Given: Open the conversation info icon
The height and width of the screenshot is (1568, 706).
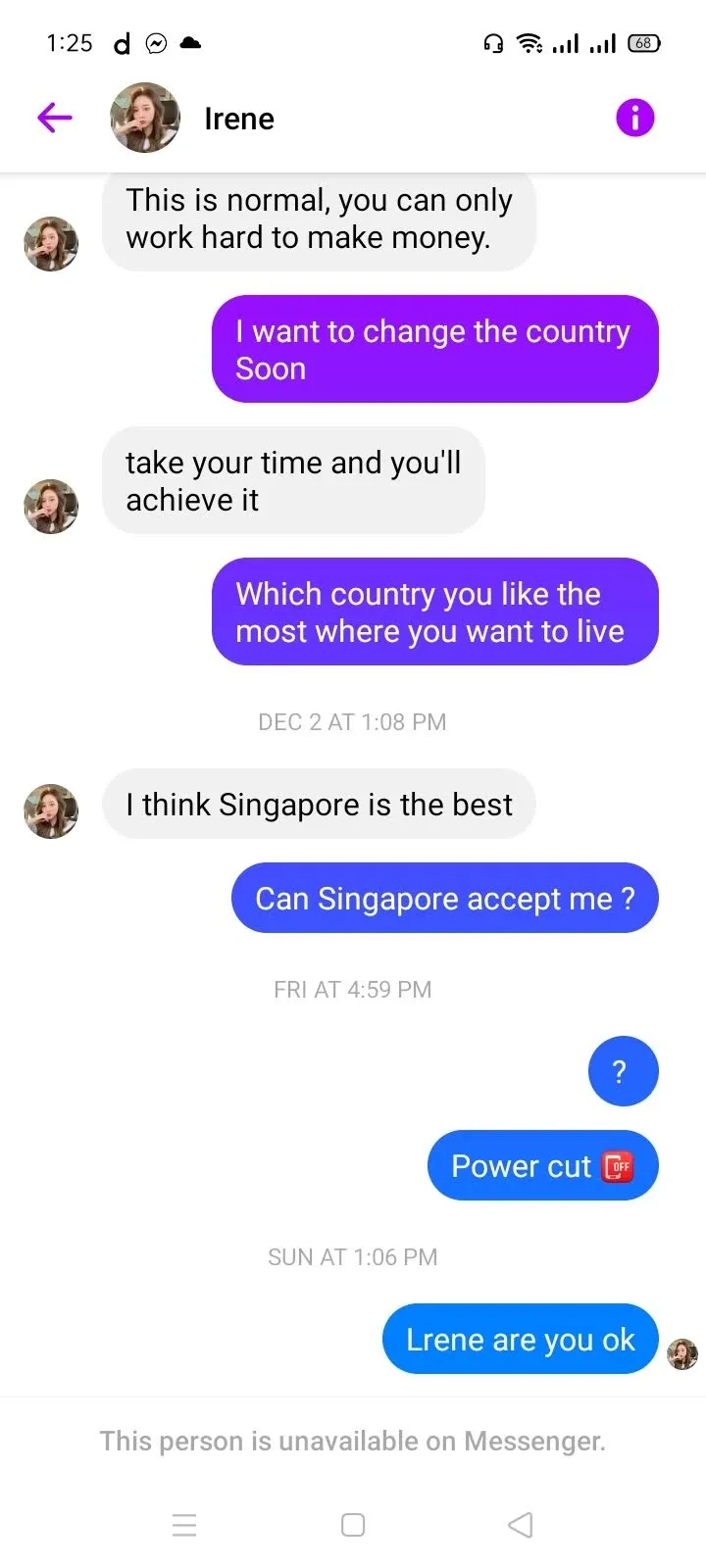Looking at the screenshot, I should point(634,119).
